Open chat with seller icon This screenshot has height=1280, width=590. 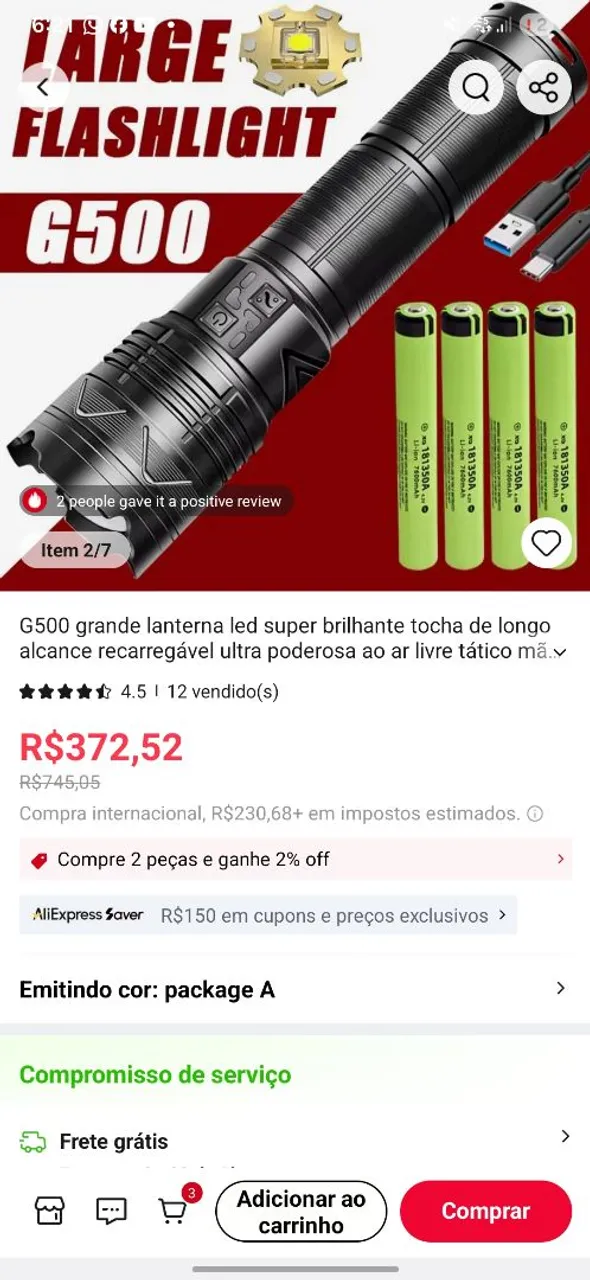click(x=111, y=1211)
